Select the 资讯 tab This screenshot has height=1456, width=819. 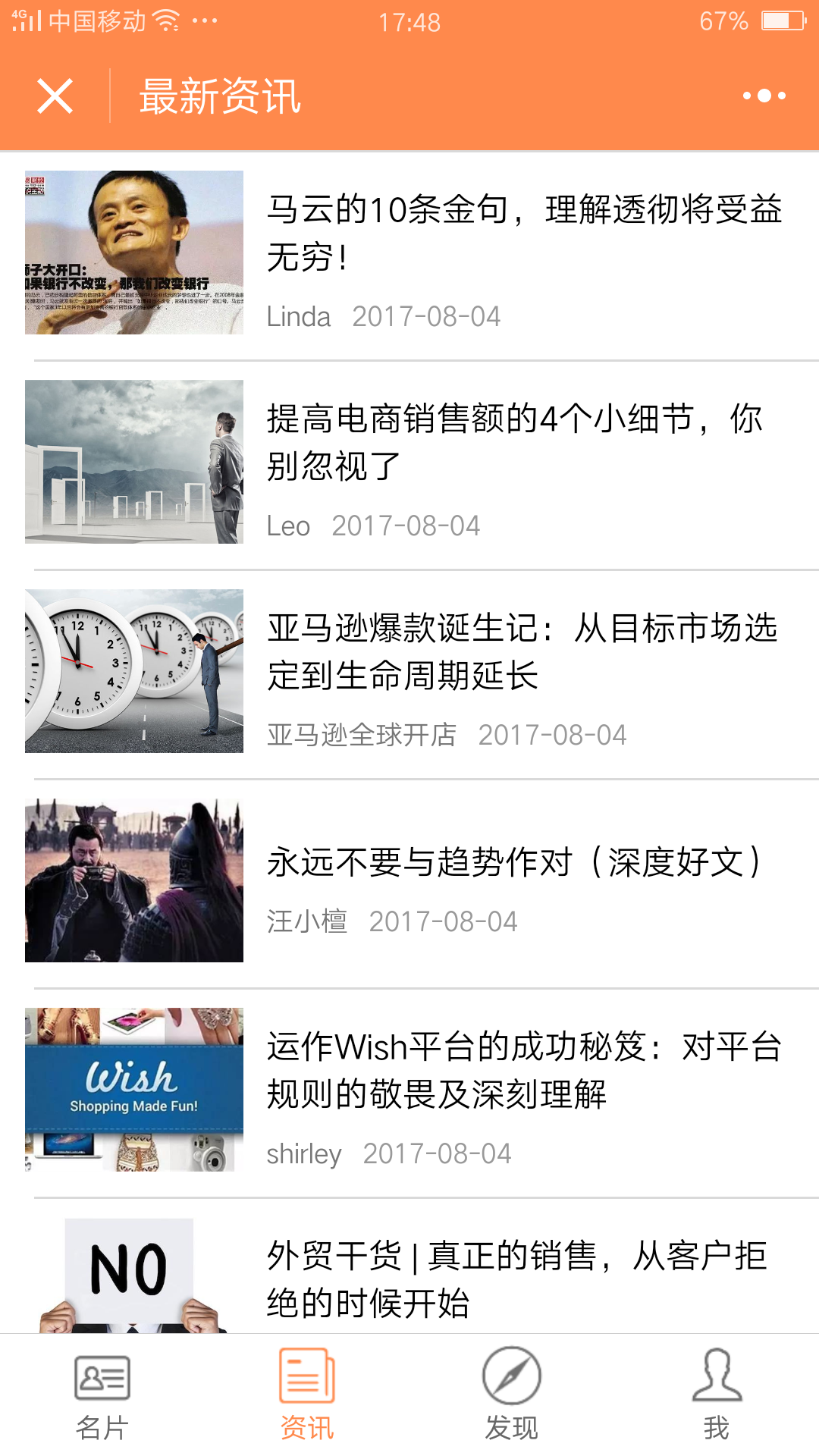pyautogui.click(x=307, y=1395)
